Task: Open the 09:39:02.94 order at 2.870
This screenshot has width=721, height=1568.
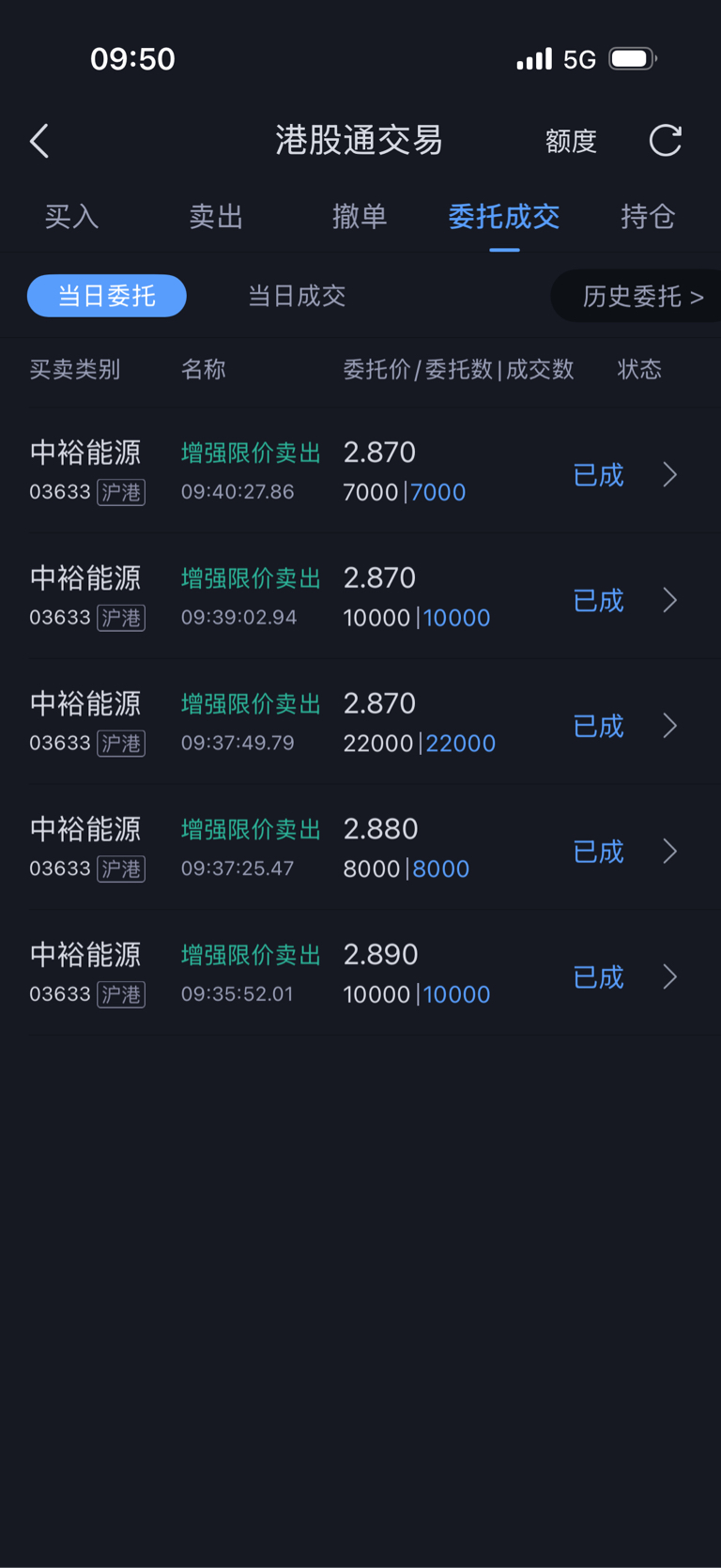Action: click(x=360, y=596)
